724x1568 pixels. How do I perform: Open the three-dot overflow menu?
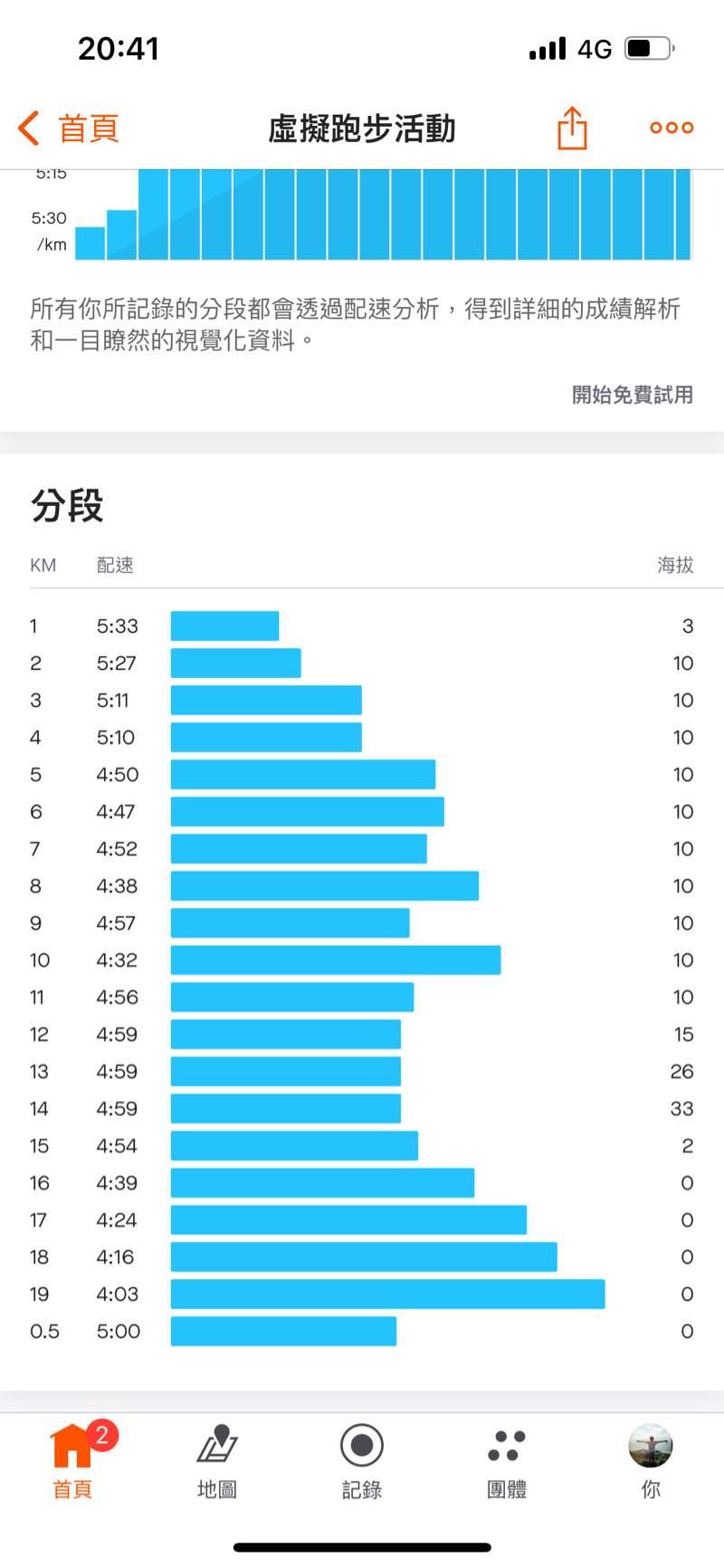point(672,128)
